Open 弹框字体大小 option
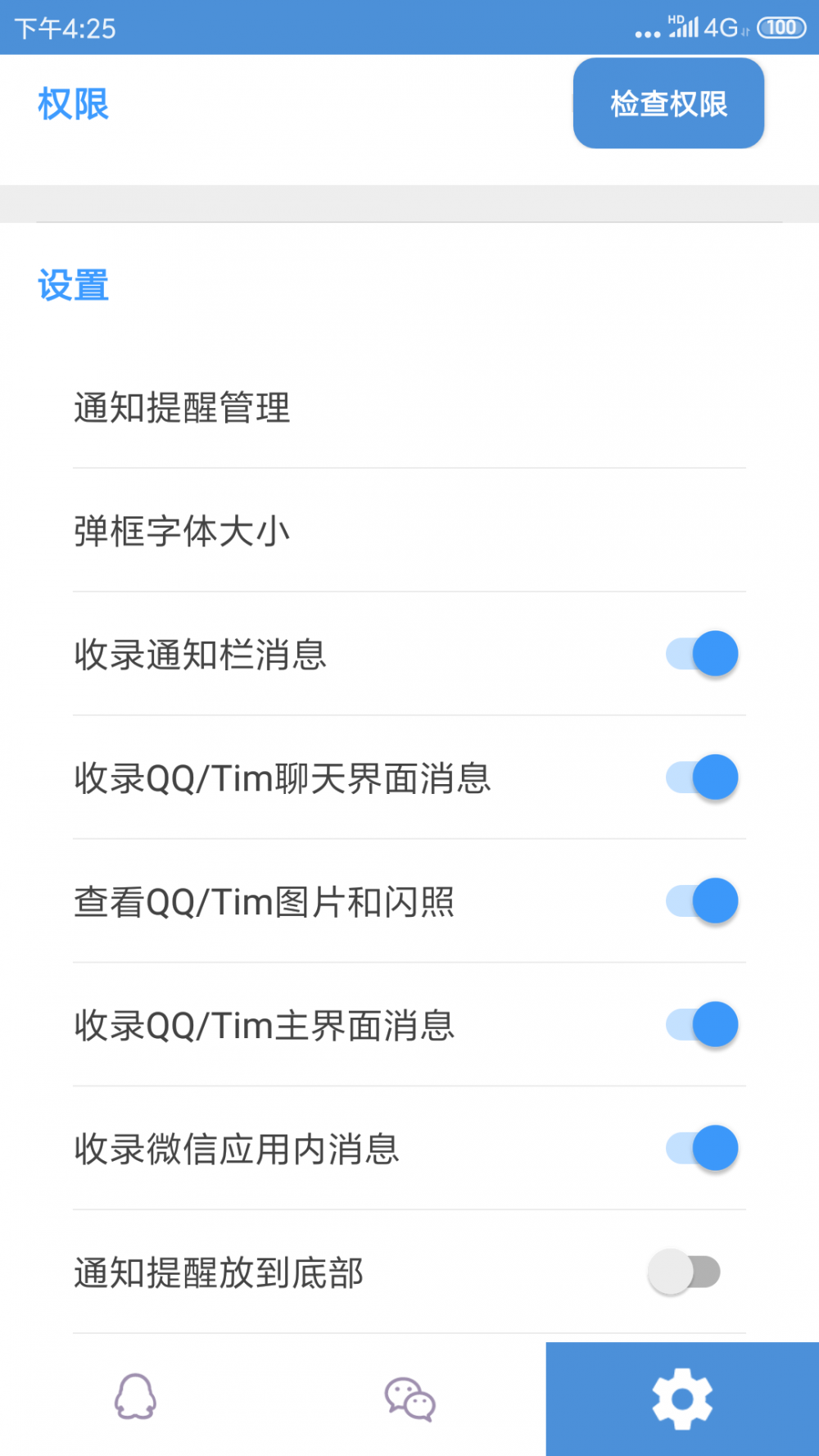819x1456 pixels. point(409,531)
